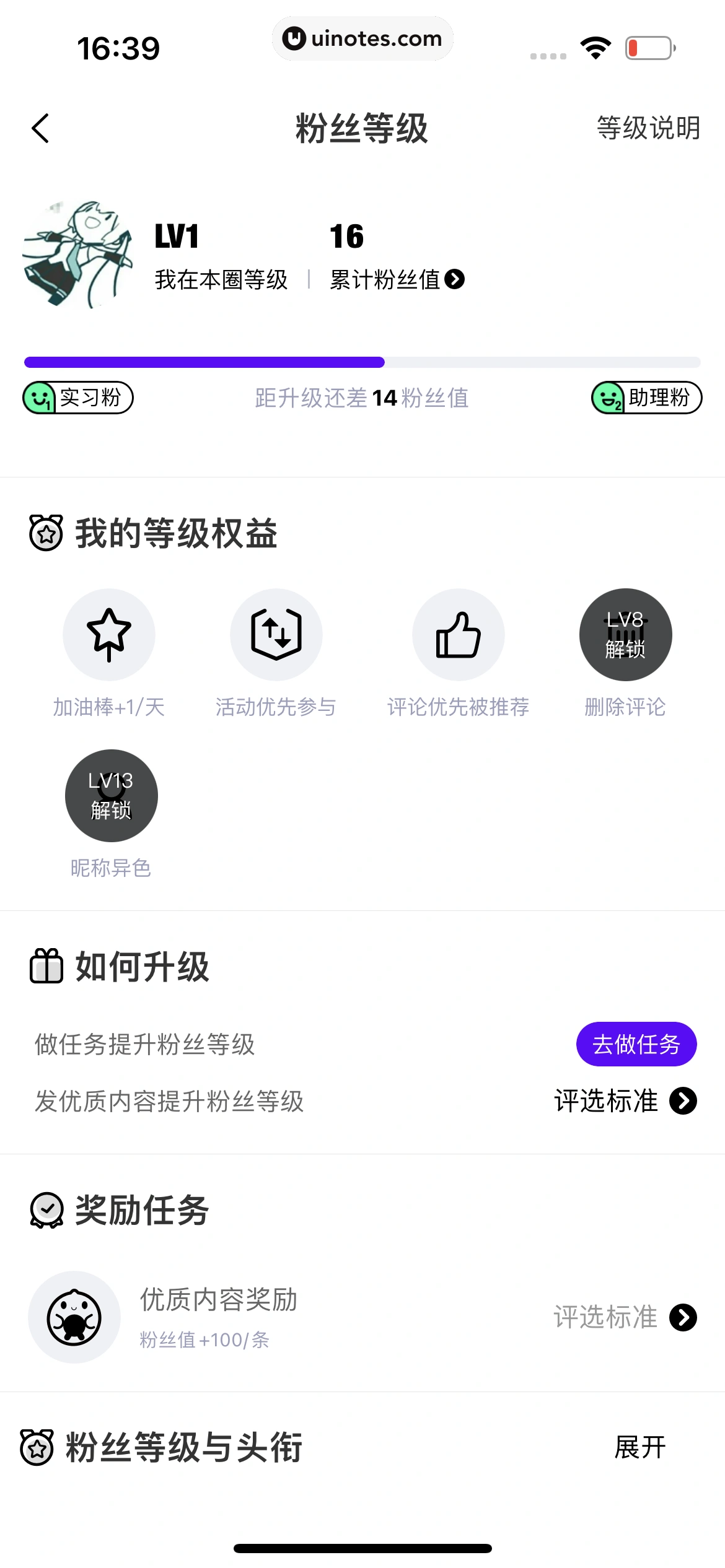725x1568 pixels.
Task: Open the 等级说明 level explanation
Action: tap(648, 128)
